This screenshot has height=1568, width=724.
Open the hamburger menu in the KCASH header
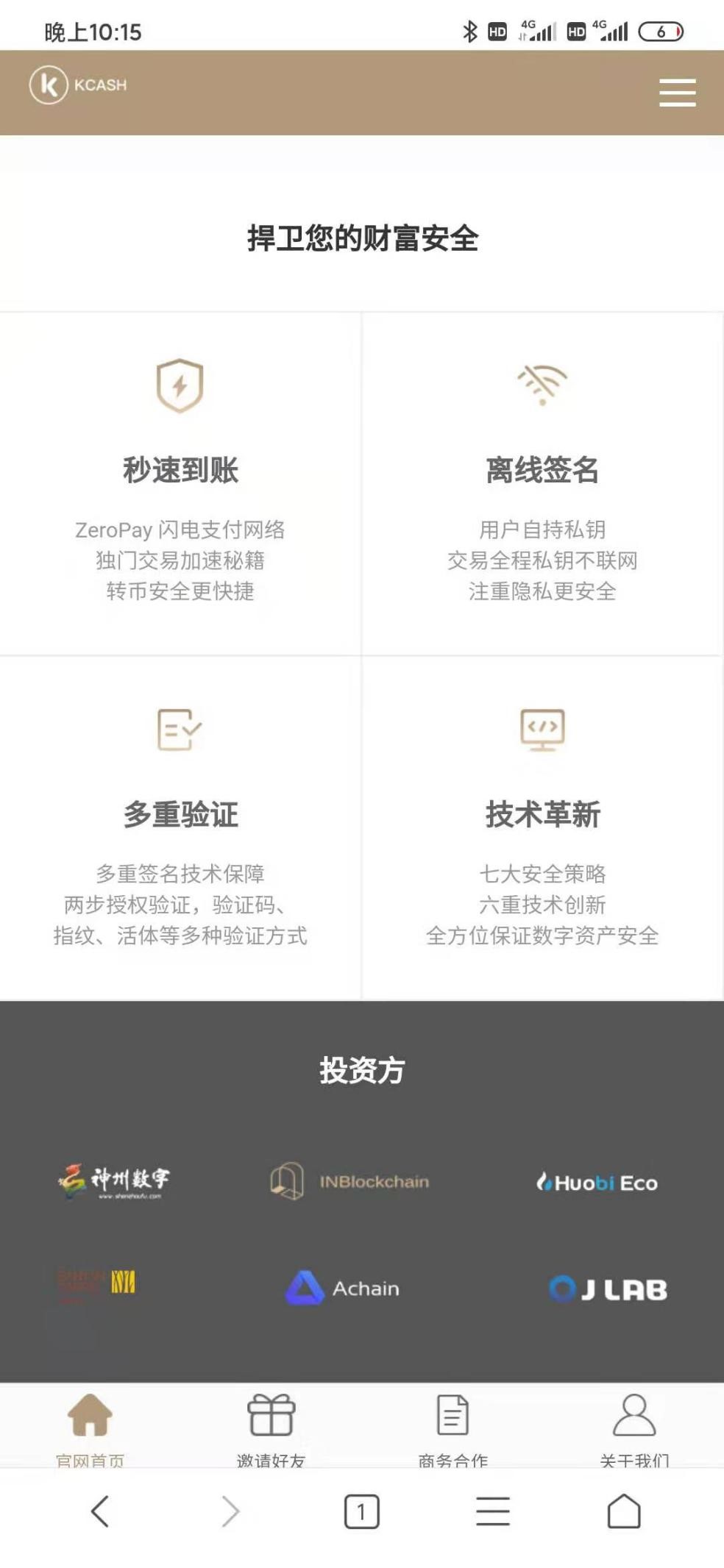coord(677,93)
